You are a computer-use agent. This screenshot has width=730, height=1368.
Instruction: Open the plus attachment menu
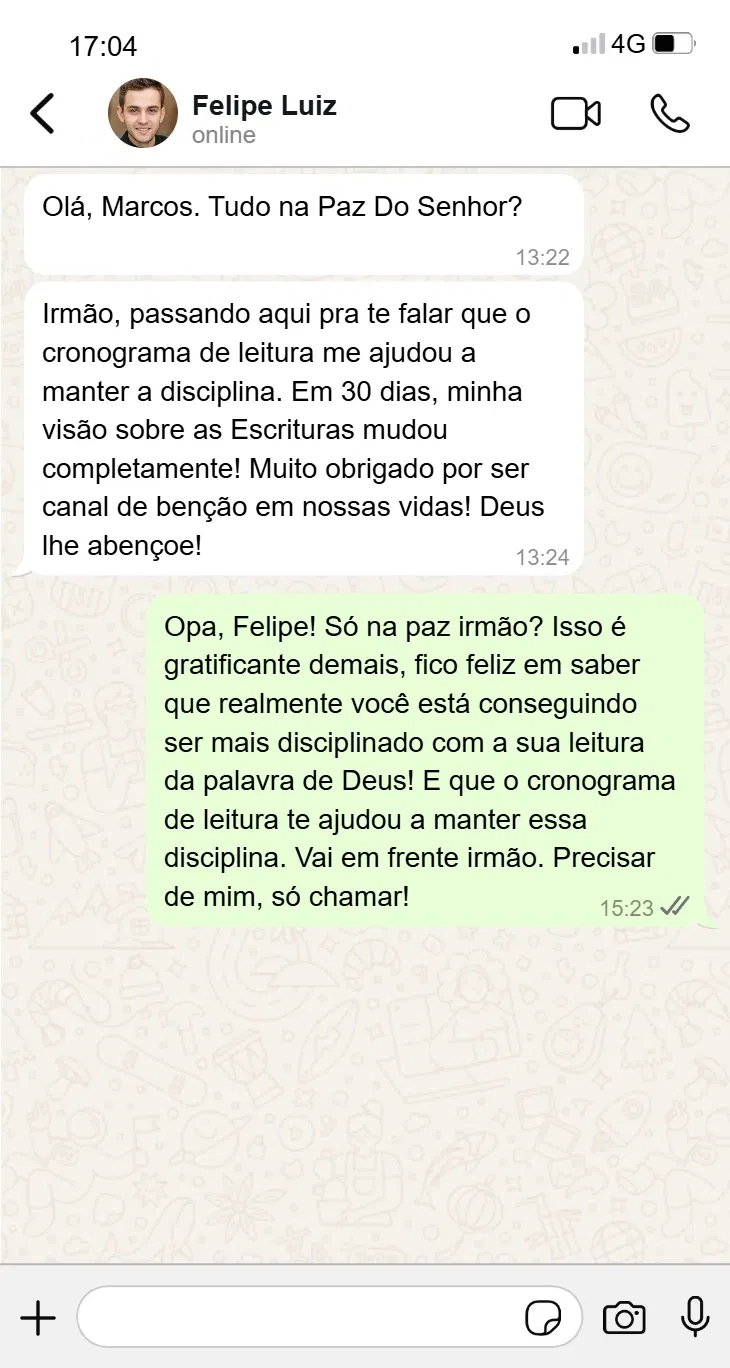pyautogui.click(x=38, y=1318)
